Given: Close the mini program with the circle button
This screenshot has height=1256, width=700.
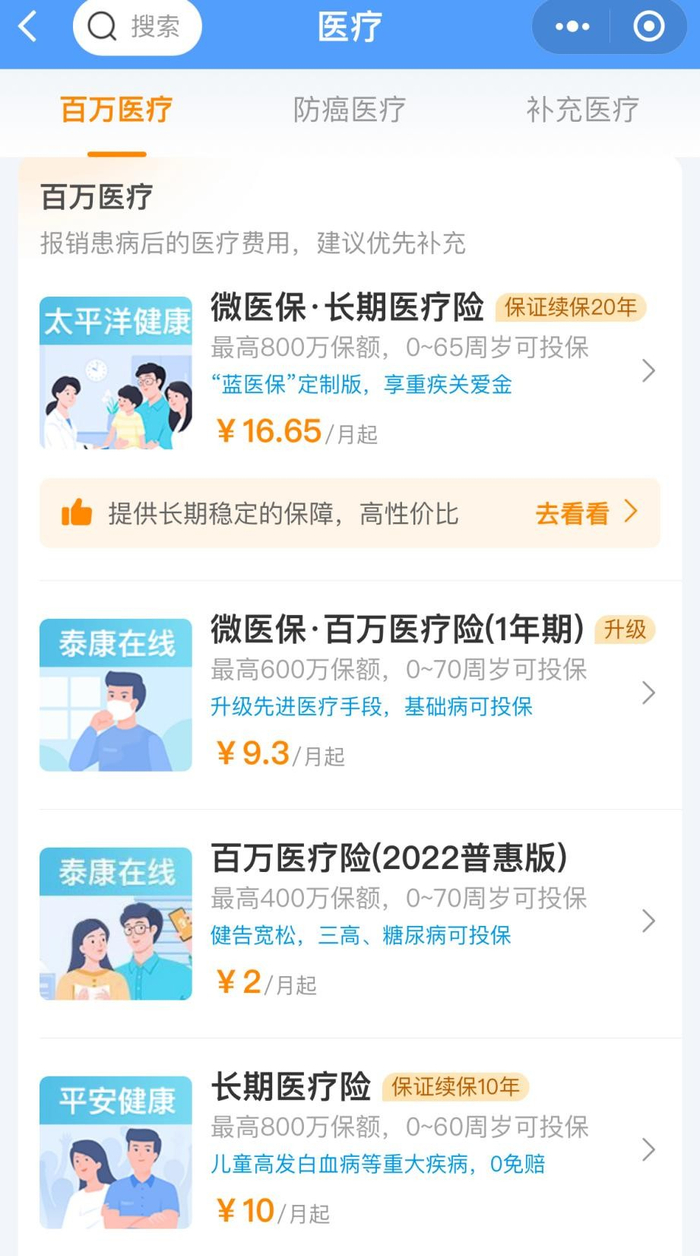Looking at the screenshot, I should (x=649, y=27).
